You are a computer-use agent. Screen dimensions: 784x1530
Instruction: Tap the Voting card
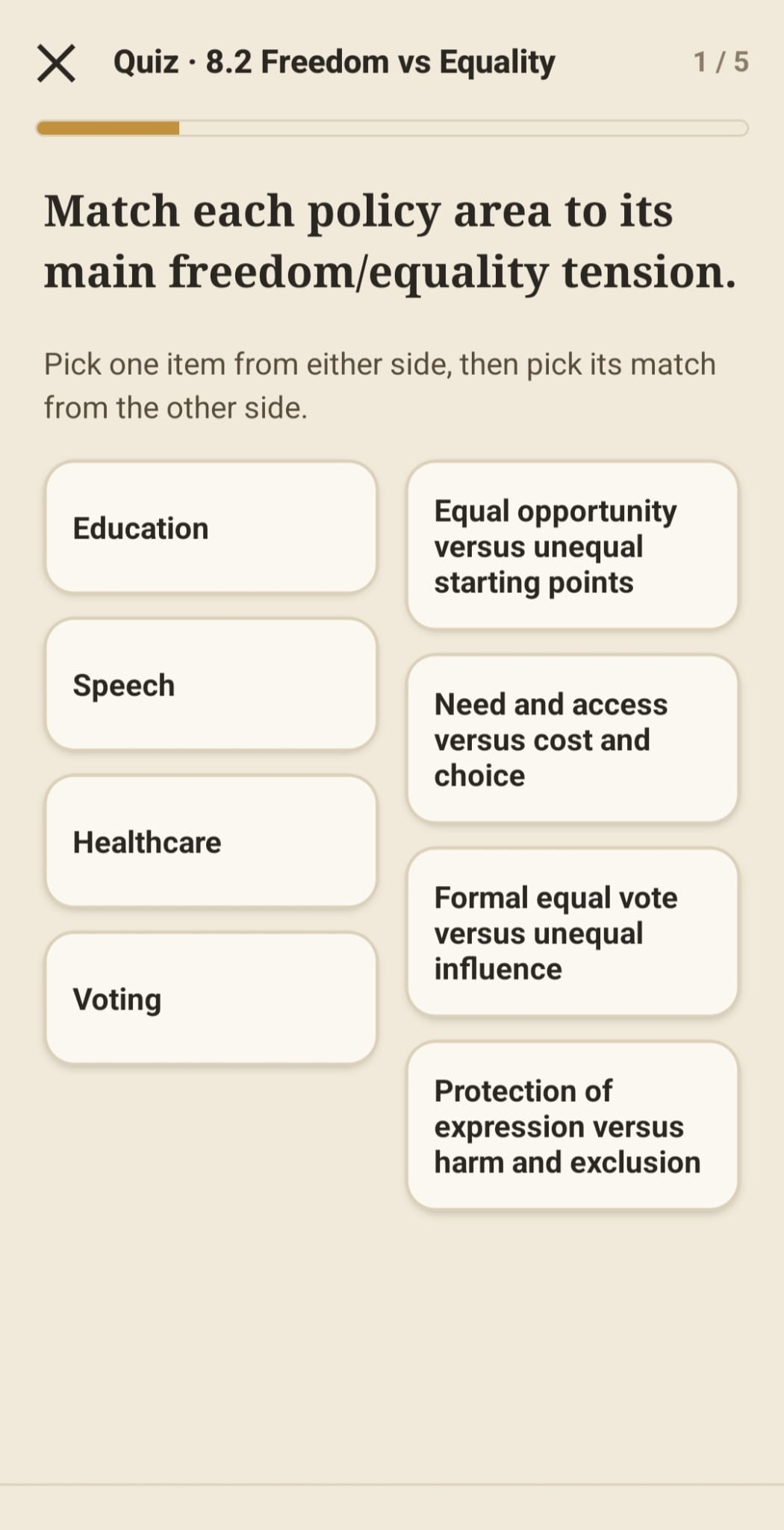[211, 998]
